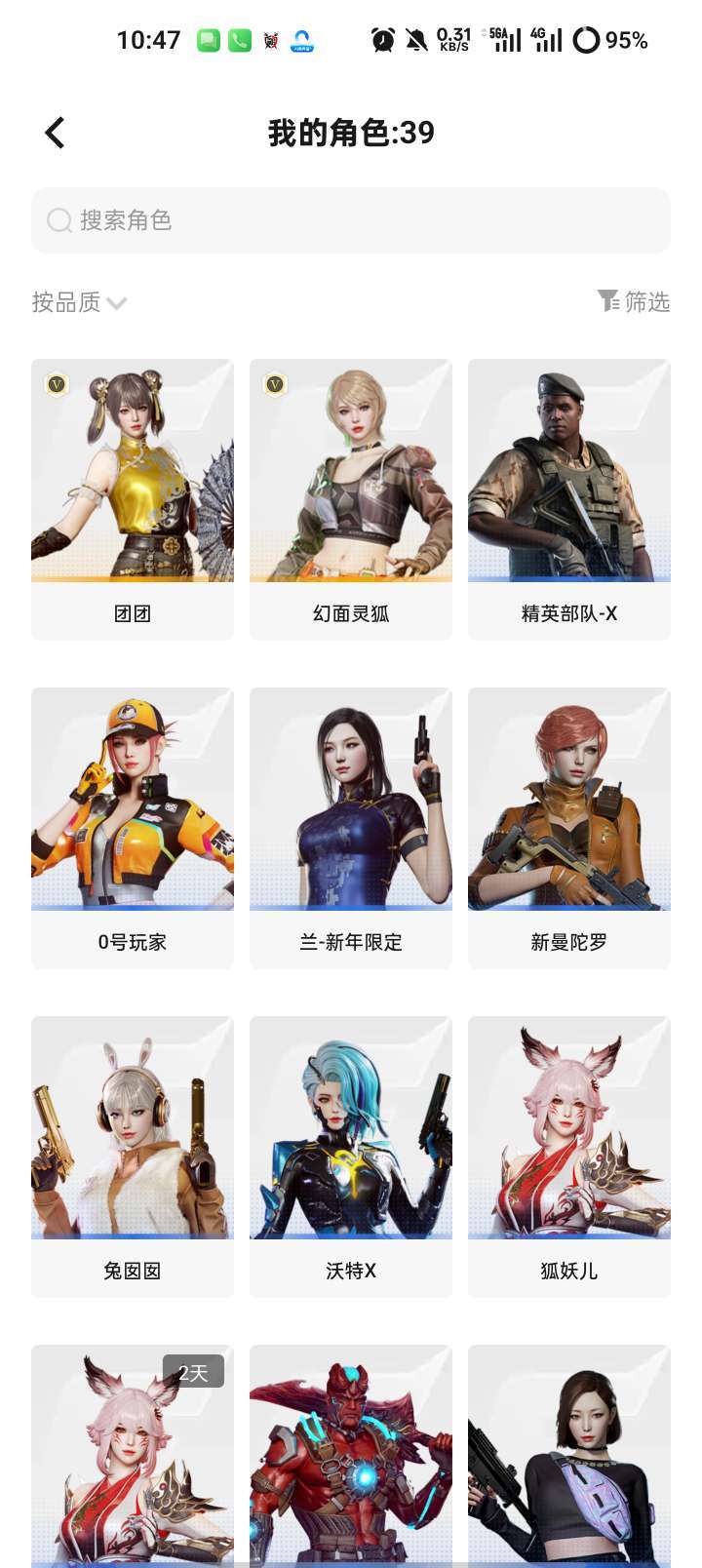Select the 沃特X character card
Image resolution: width=702 pixels, height=1568 pixels.
point(351,1156)
